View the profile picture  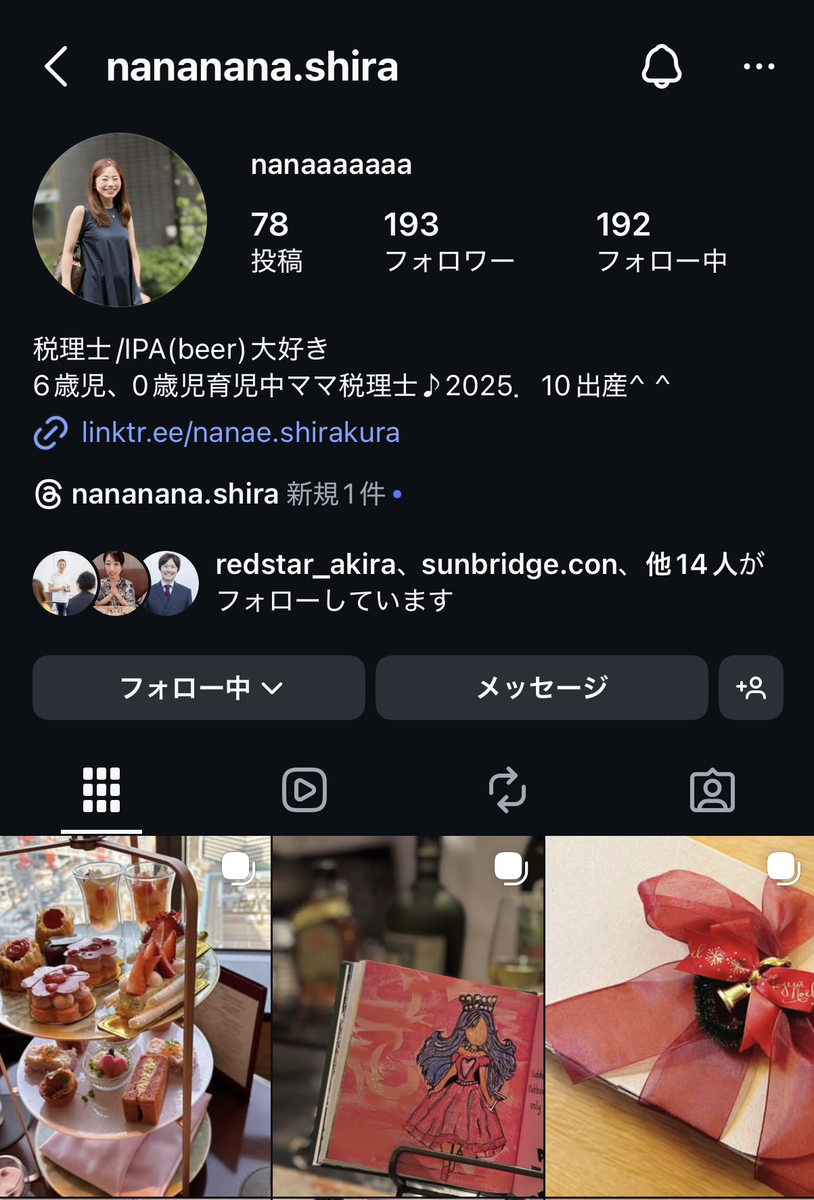coord(120,220)
